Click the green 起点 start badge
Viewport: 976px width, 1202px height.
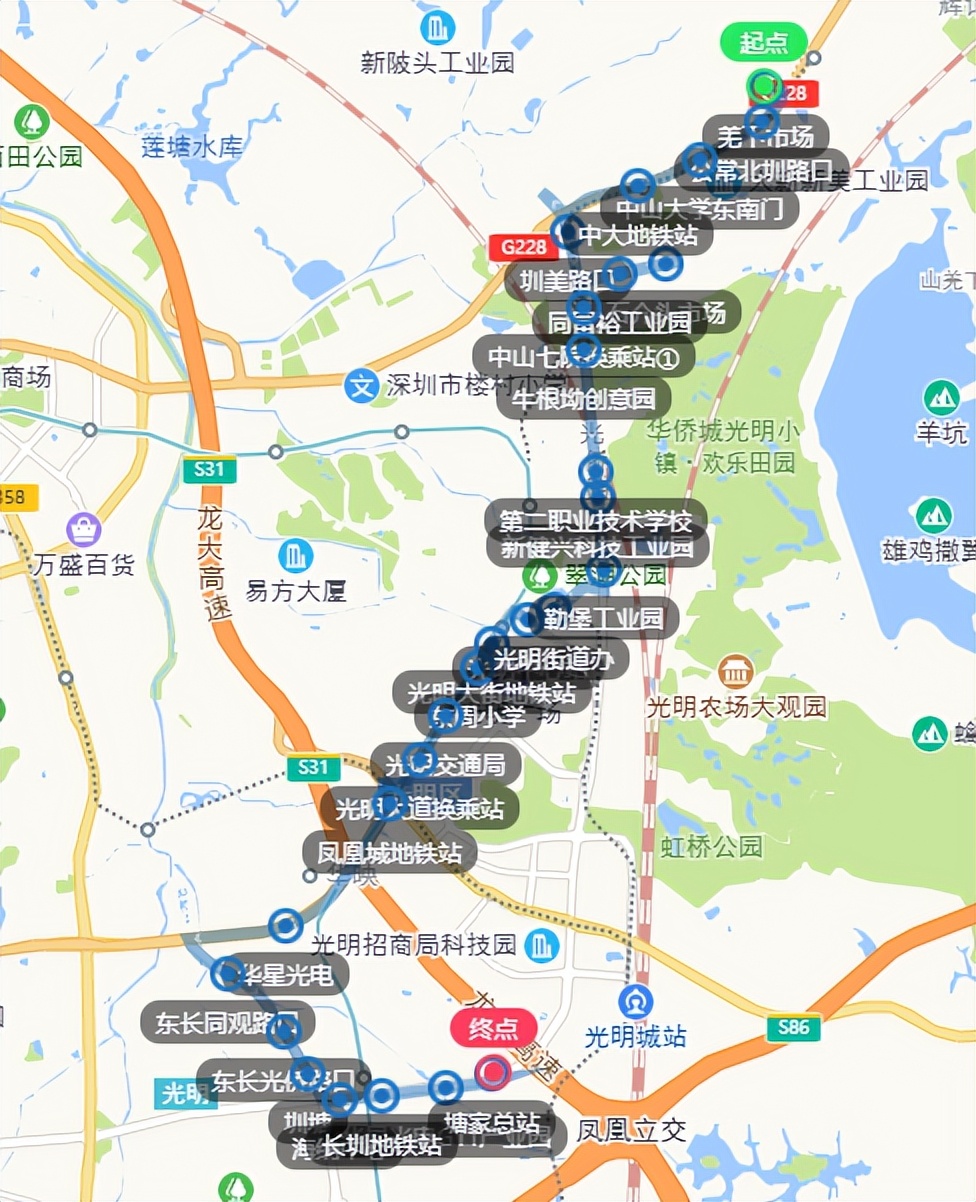click(x=765, y=42)
